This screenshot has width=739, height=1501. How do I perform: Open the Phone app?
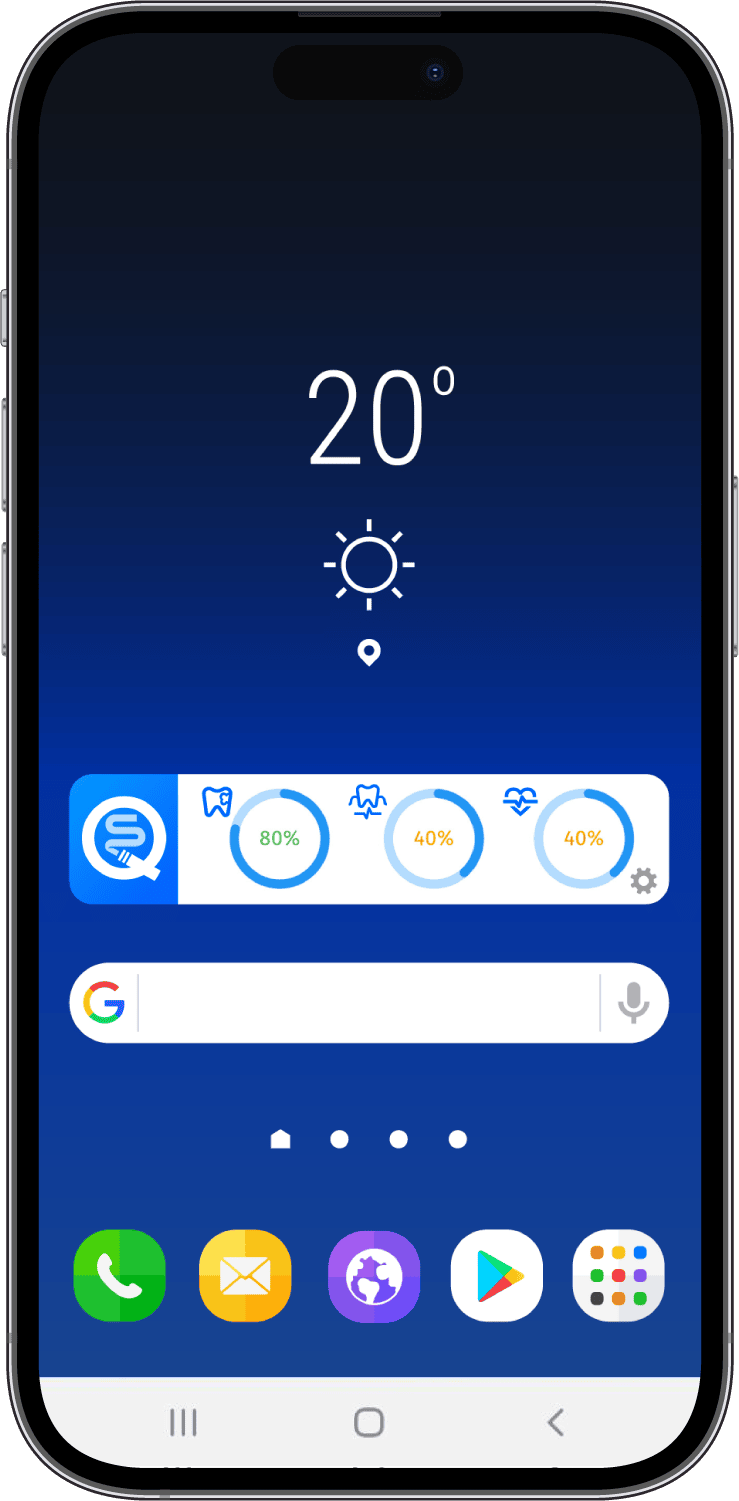point(120,1275)
